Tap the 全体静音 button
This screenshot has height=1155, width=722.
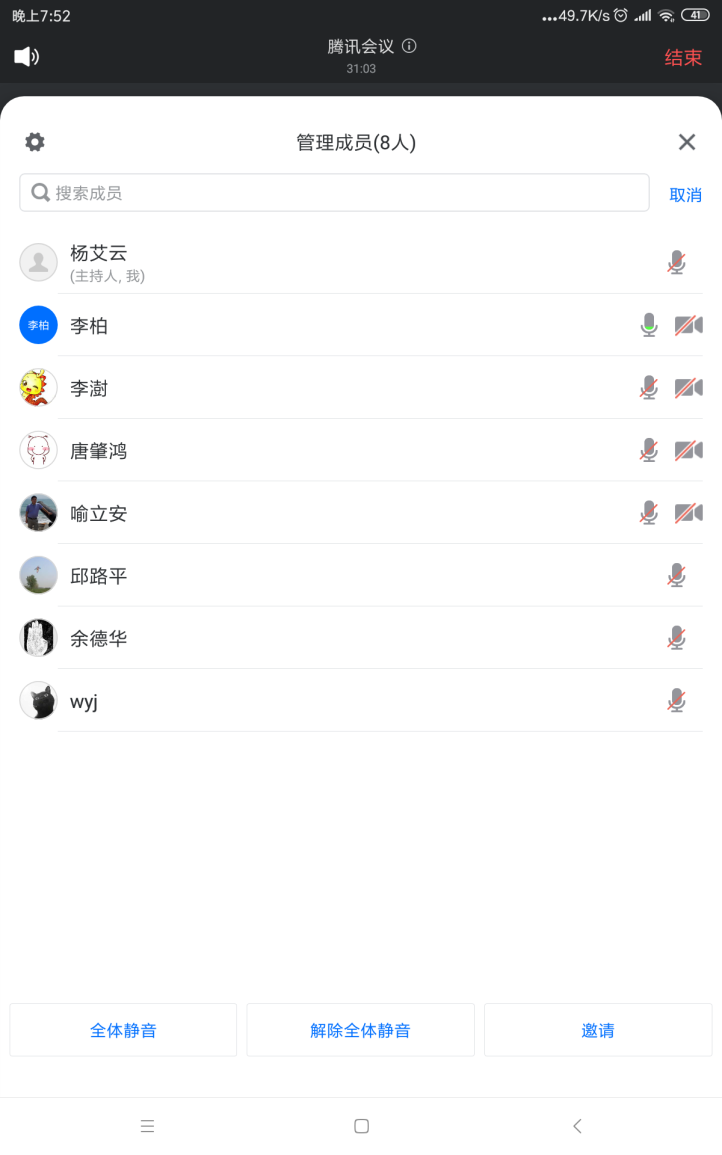(123, 1030)
